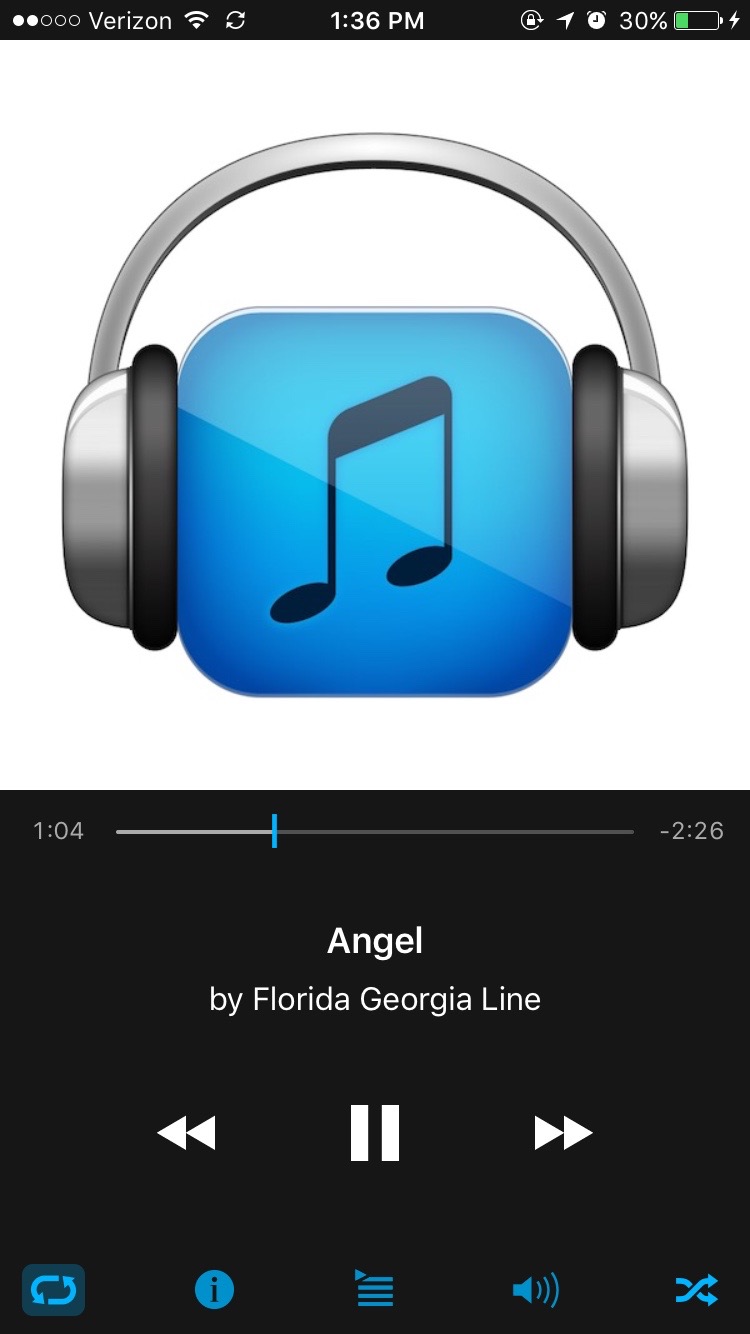
Task: Open the song info
Action: (x=214, y=1290)
